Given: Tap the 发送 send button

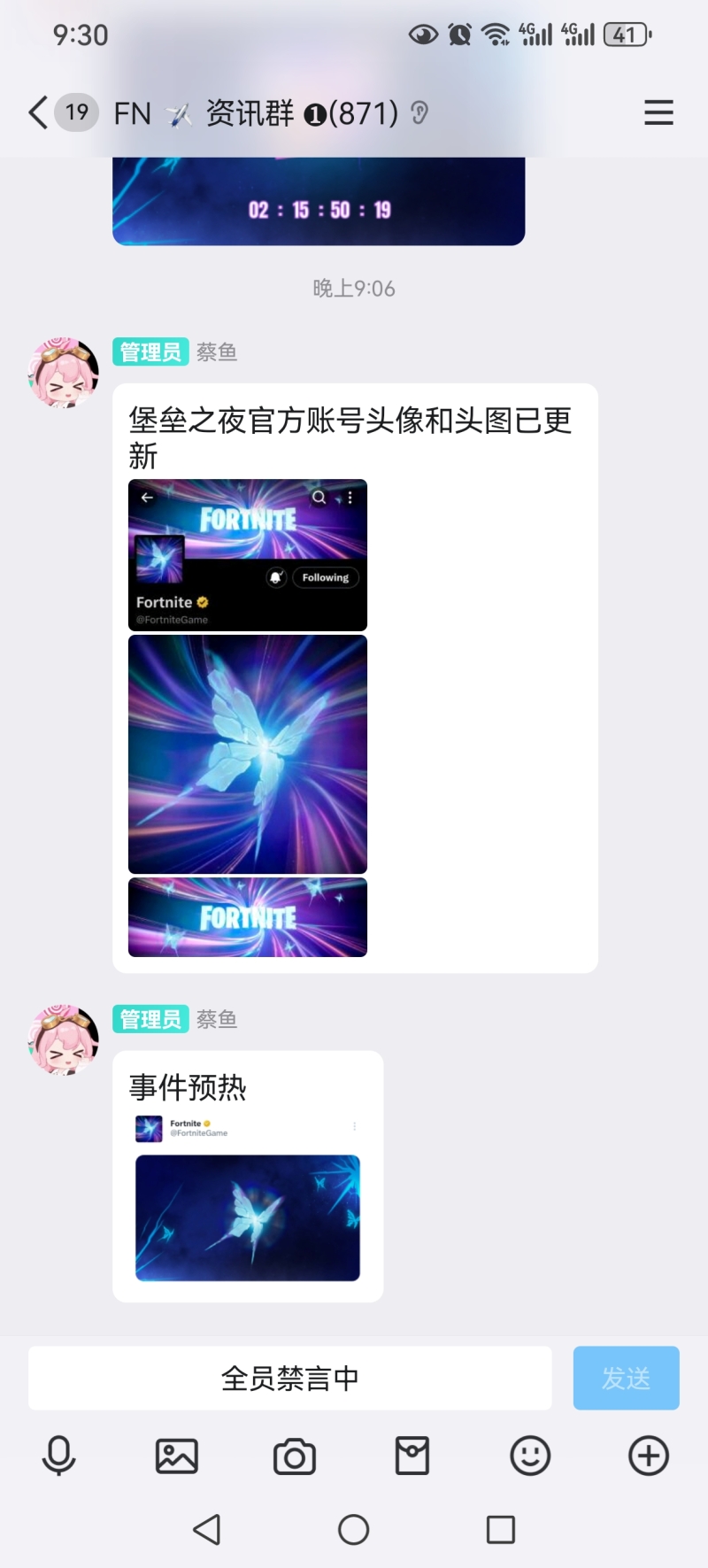Looking at the screenshot, I should (626, 1379).
